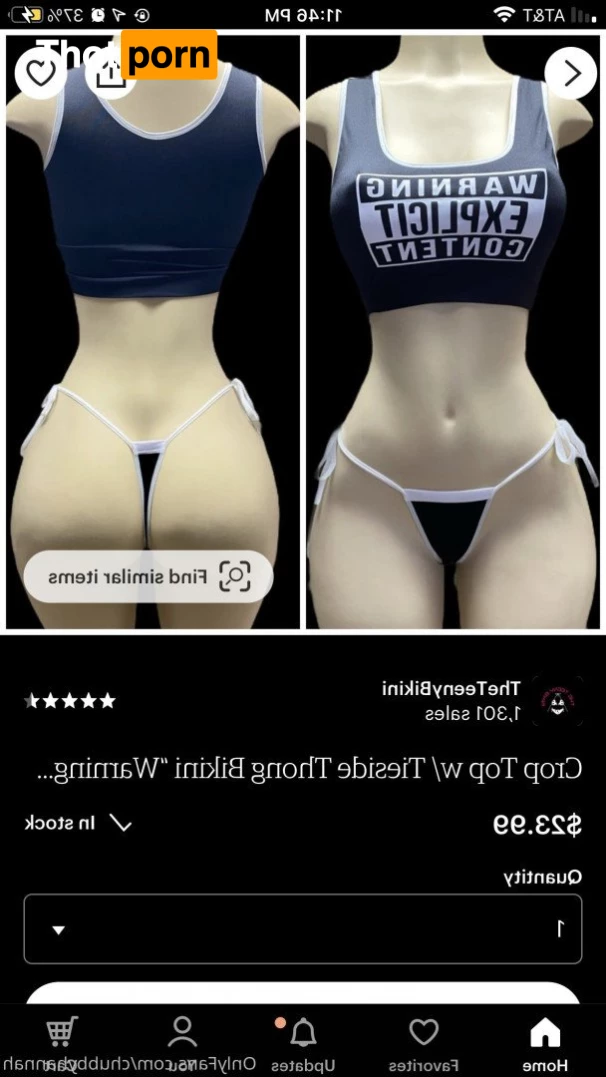606x1077 pixels.
Task: Open the Quantity dropdown
Action: (302, 929)
